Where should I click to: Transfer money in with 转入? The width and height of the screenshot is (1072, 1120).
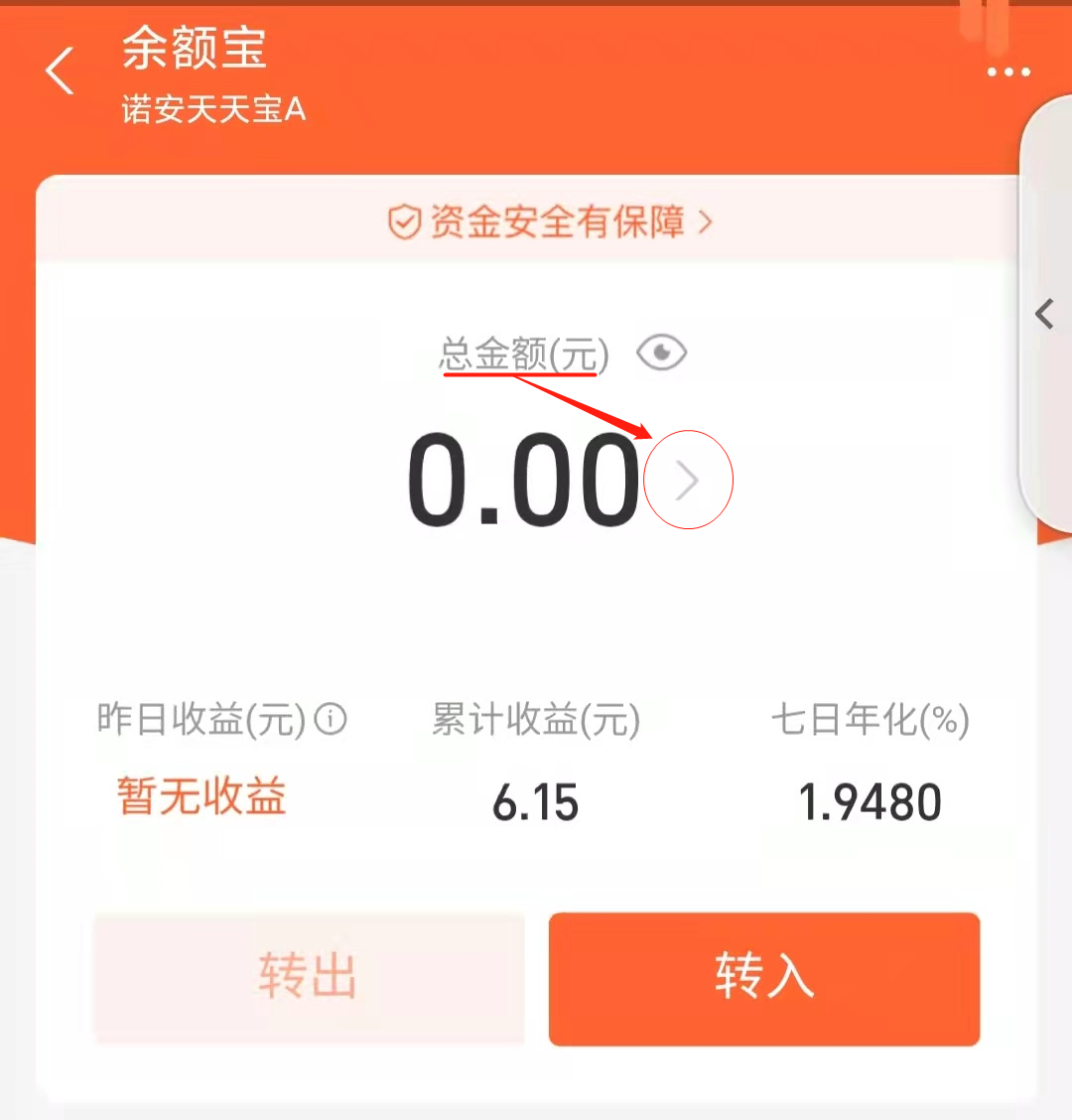tap(763, 978)
